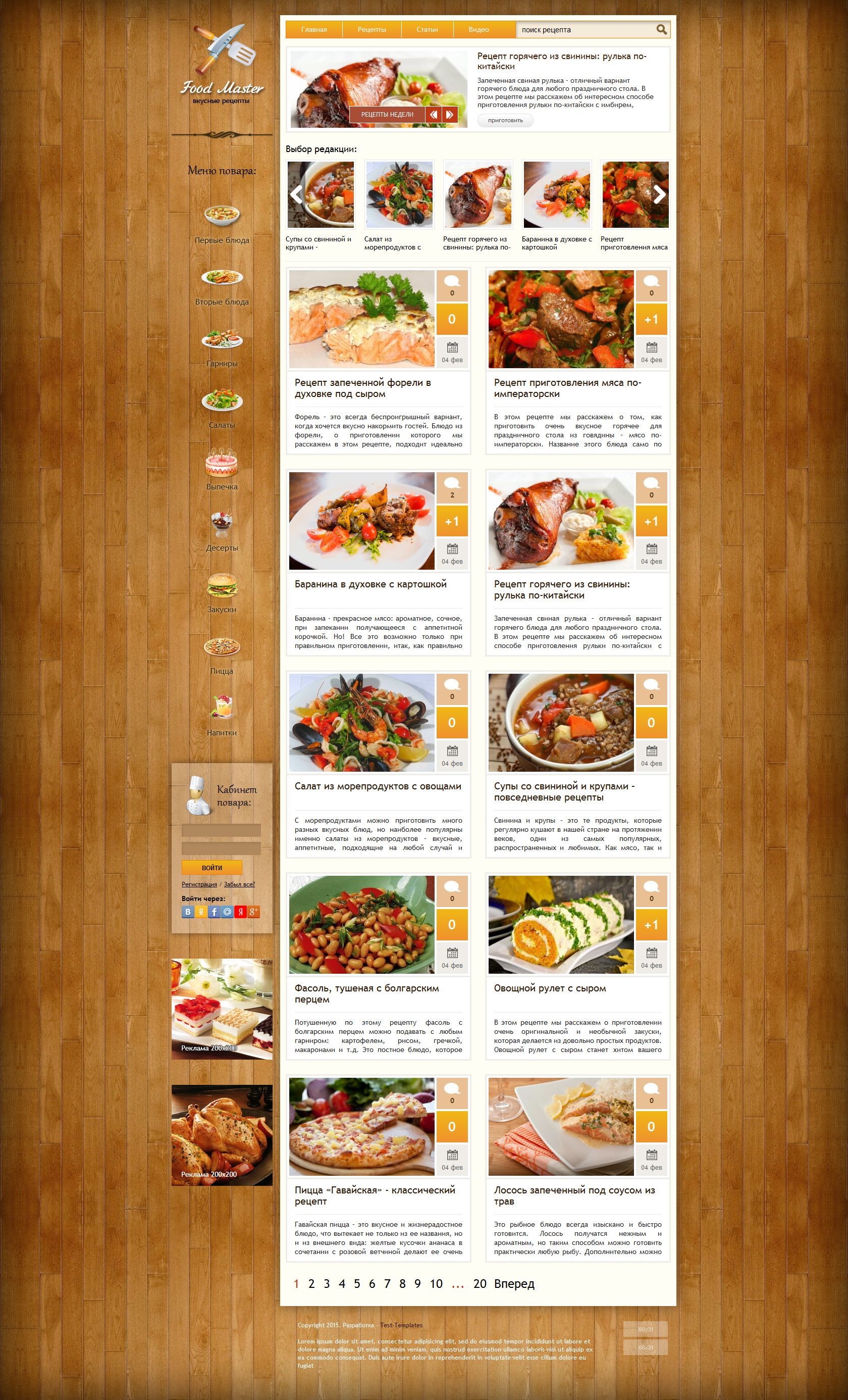Viewport: 848px width, 1400px height.
Task: Tap the recipe search field
Action: pos(585,29)
